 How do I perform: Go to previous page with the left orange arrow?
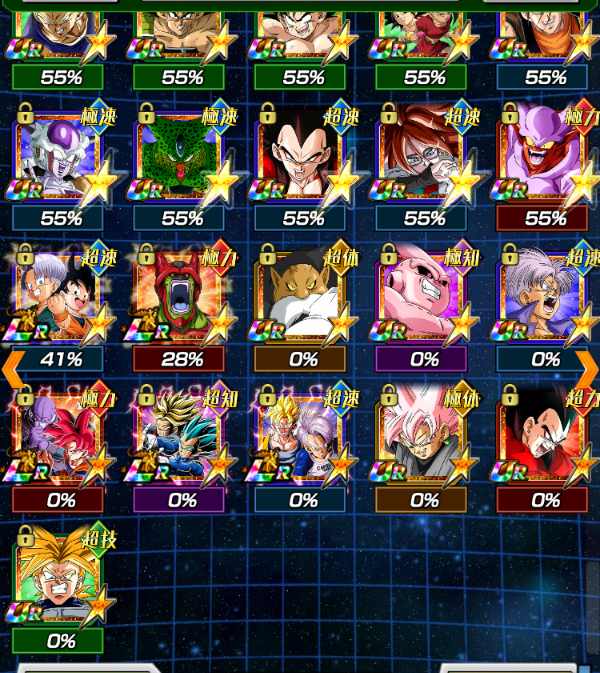point(12,368)
